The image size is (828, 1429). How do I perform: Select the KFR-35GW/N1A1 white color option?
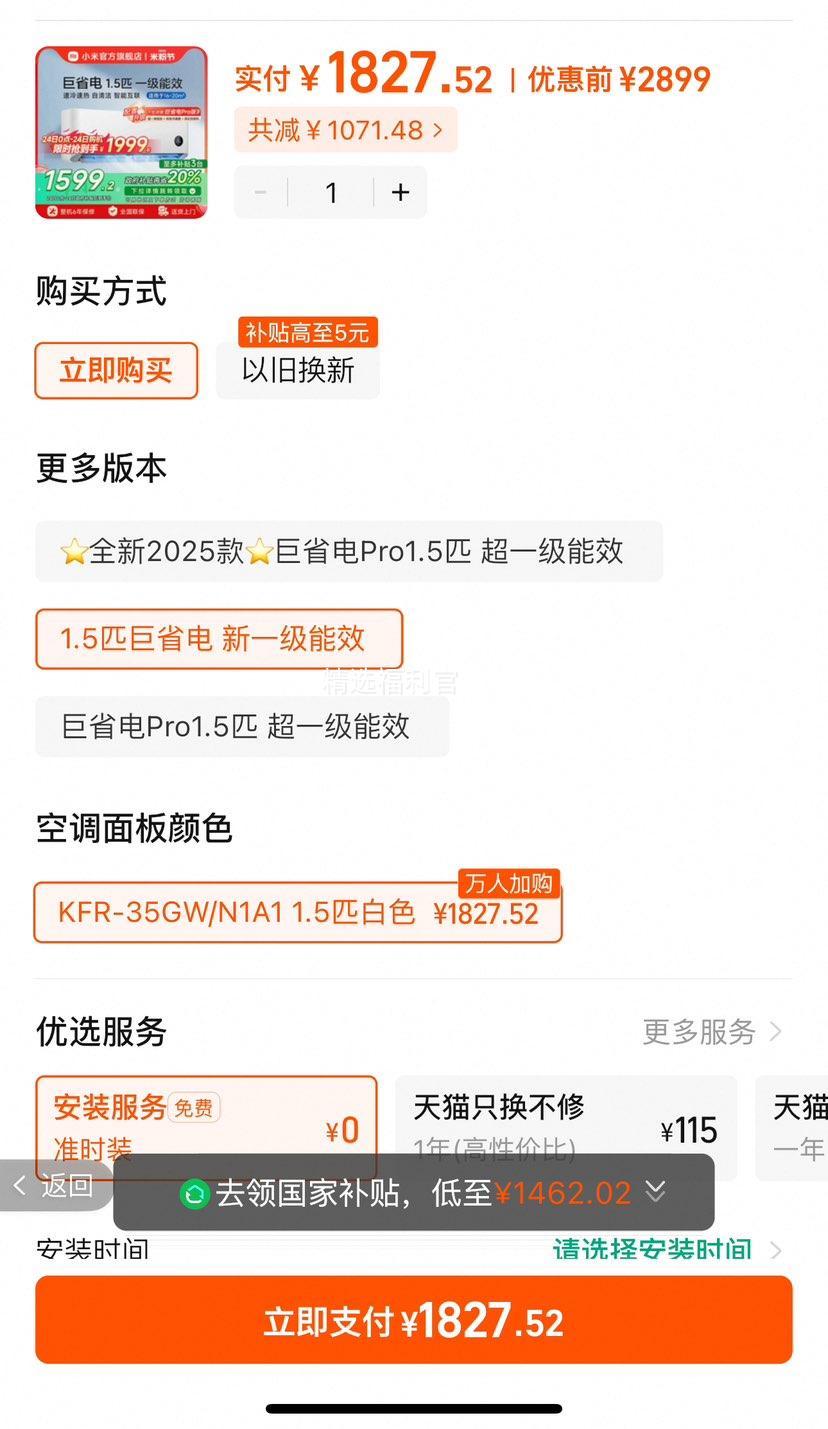point(298,913)
